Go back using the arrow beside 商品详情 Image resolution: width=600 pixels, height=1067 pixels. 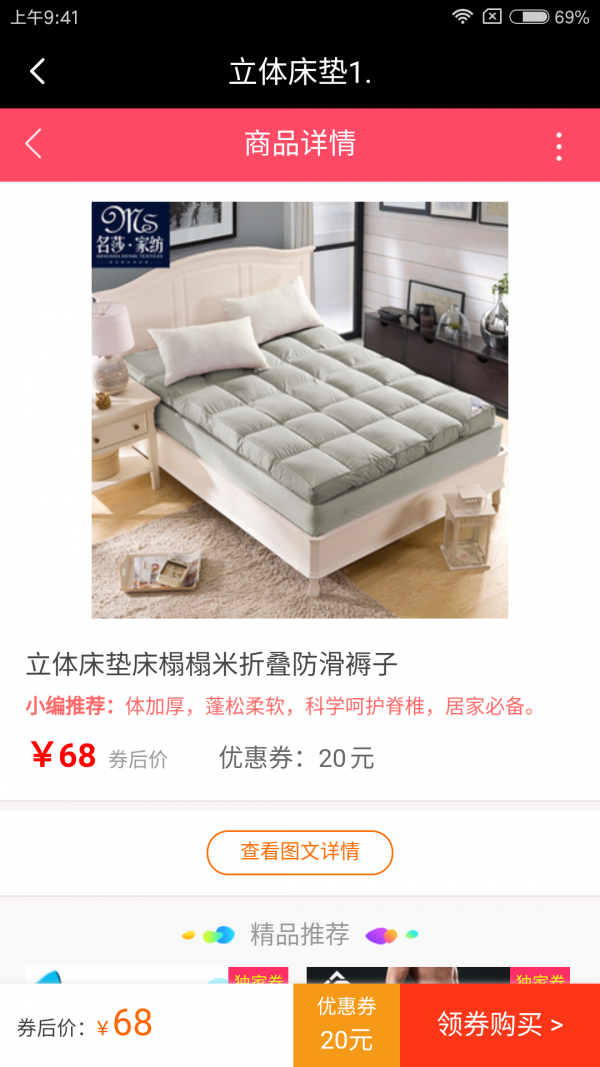tap(34, 144)
